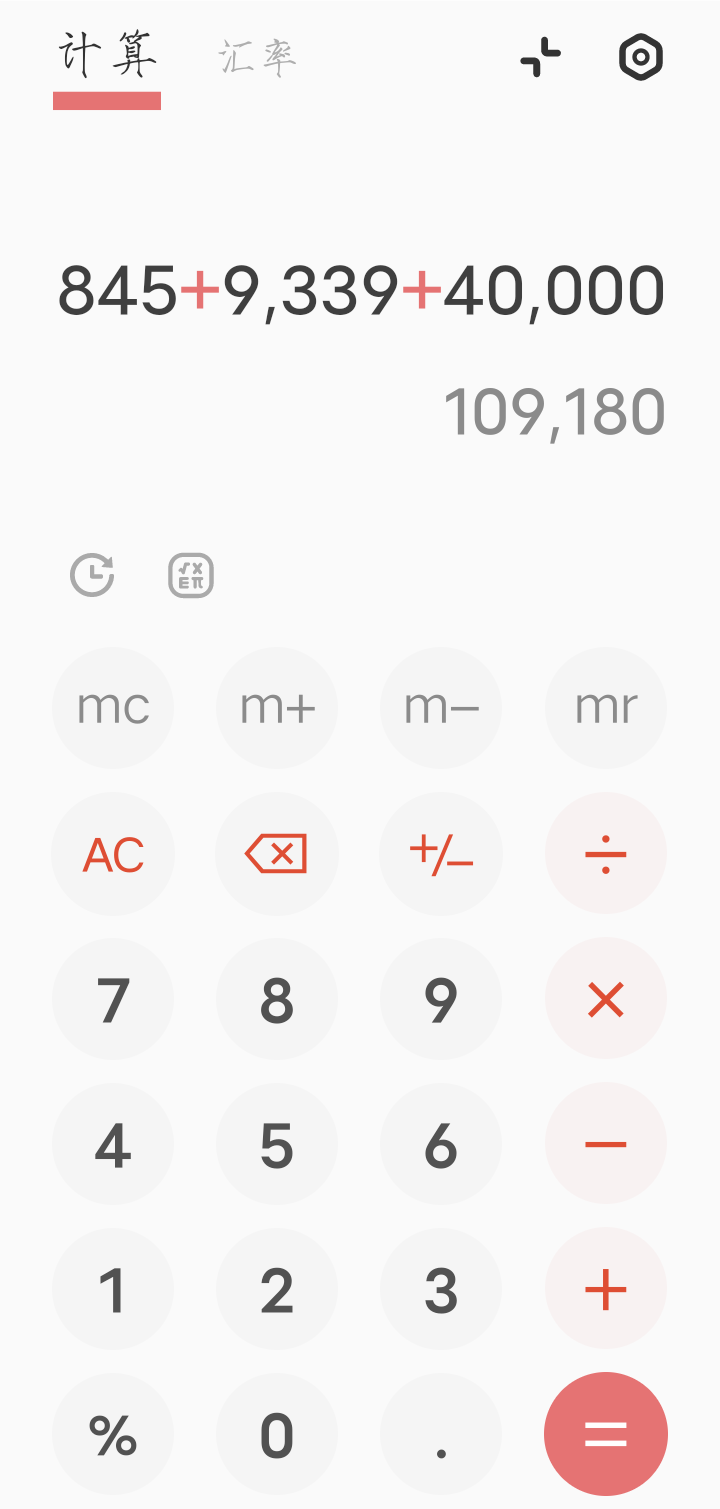Add result to memory with m+
720x1509 pixels.
point(277,708)
